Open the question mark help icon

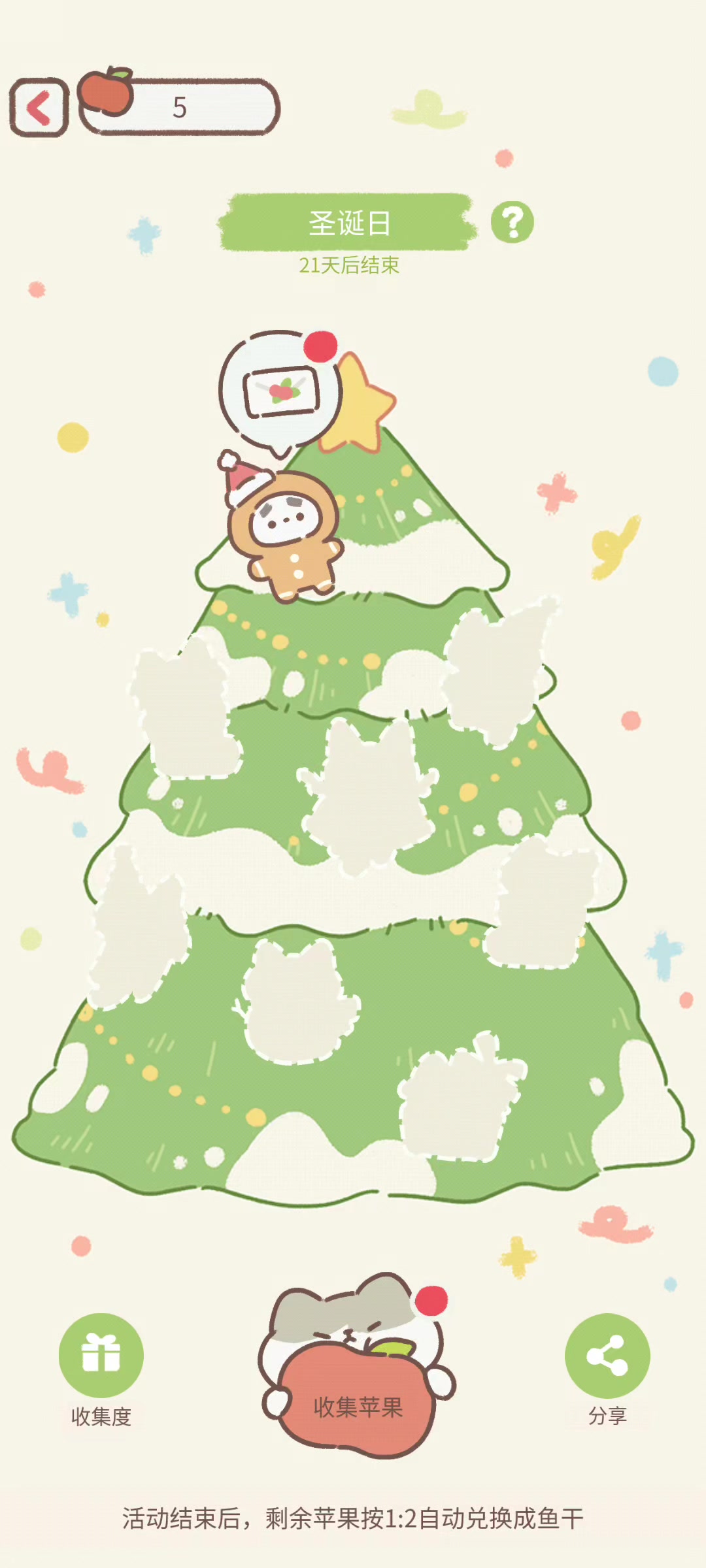[x=513, y=223]
